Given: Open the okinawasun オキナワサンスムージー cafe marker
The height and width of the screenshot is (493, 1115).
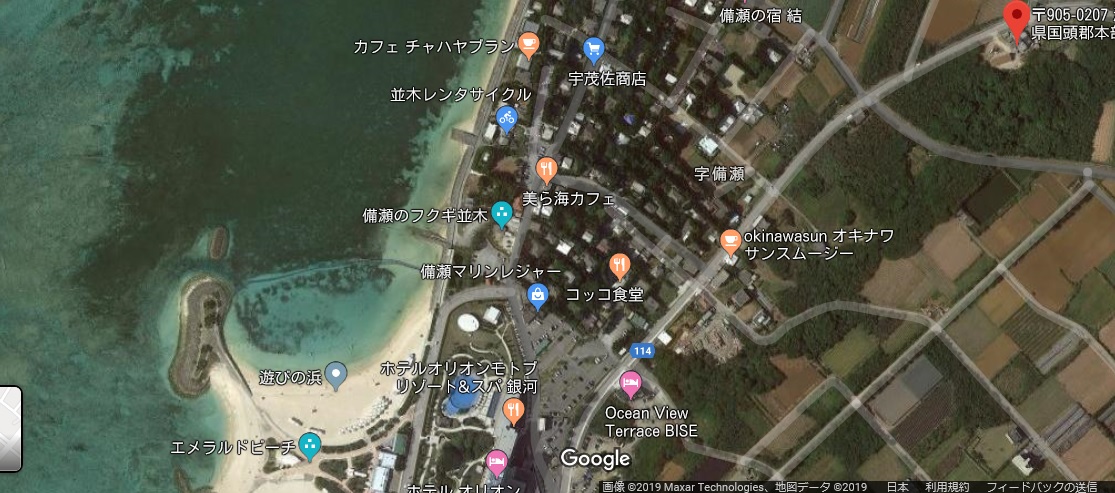Looking at the screenshot, I should click(731, 240).
